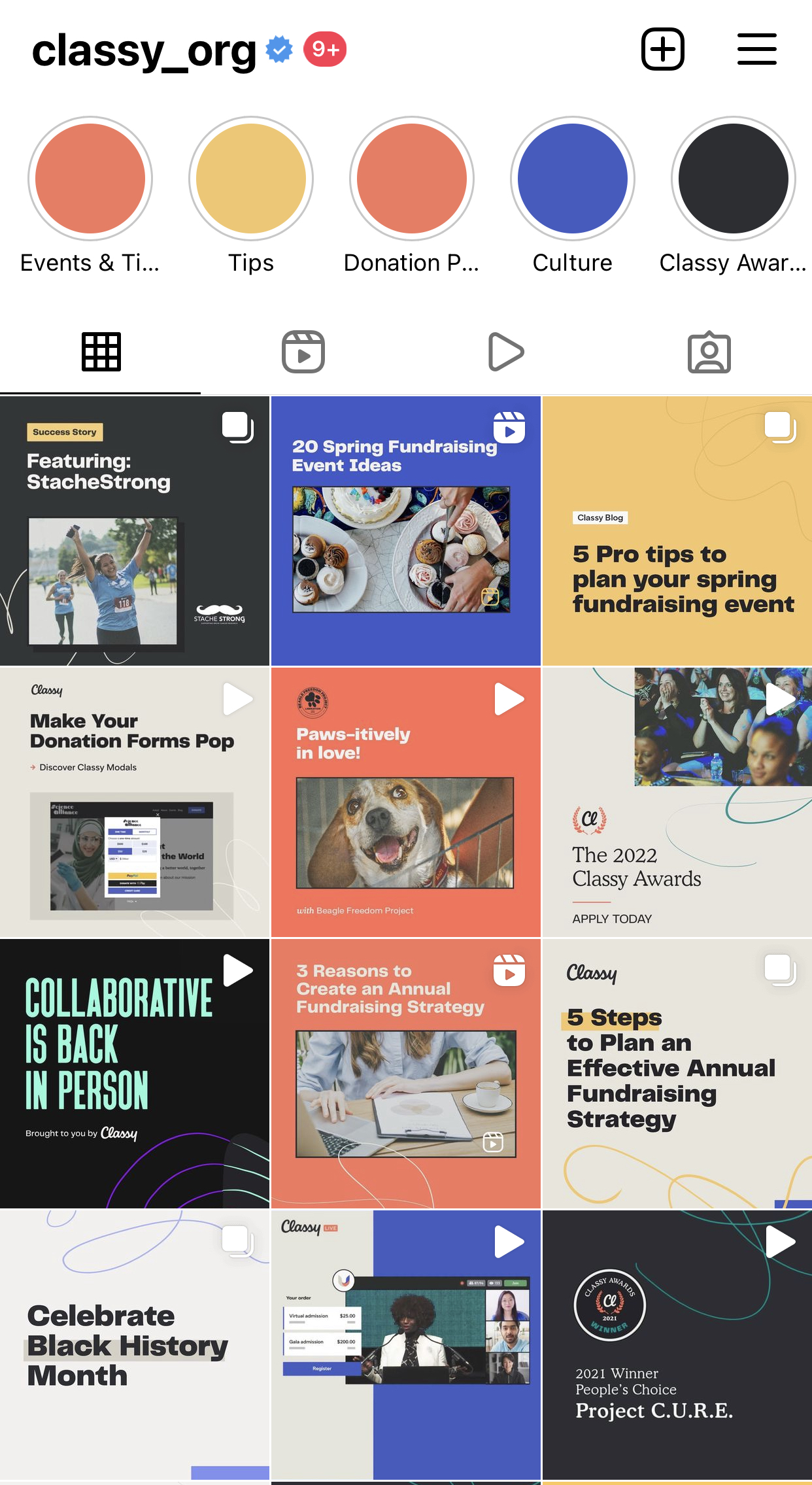Open the Featuring: StacheStrong post
This screenshot has width=812, height=1485.
coord(135,531)
